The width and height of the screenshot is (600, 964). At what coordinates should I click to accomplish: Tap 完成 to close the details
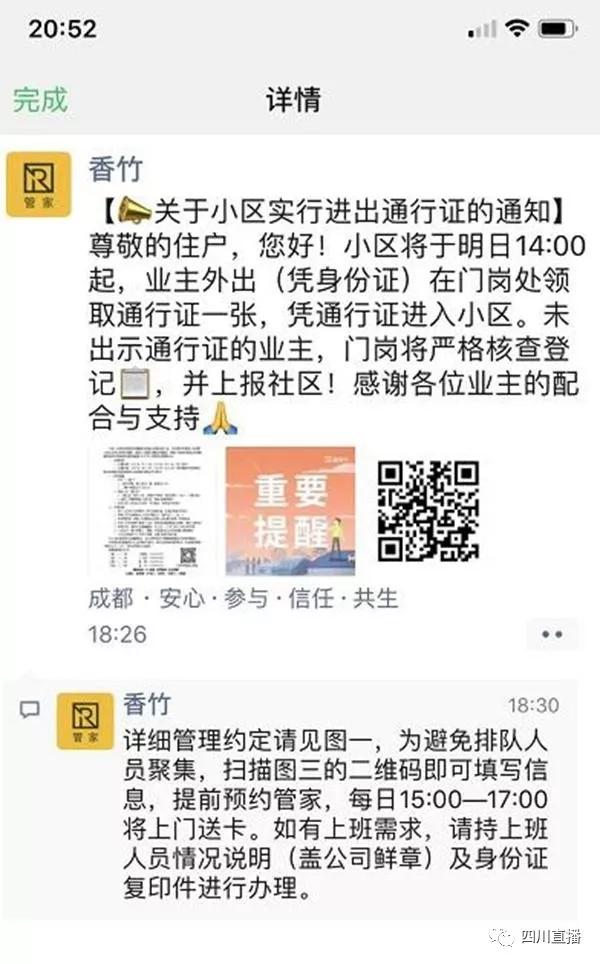point(40,99)
